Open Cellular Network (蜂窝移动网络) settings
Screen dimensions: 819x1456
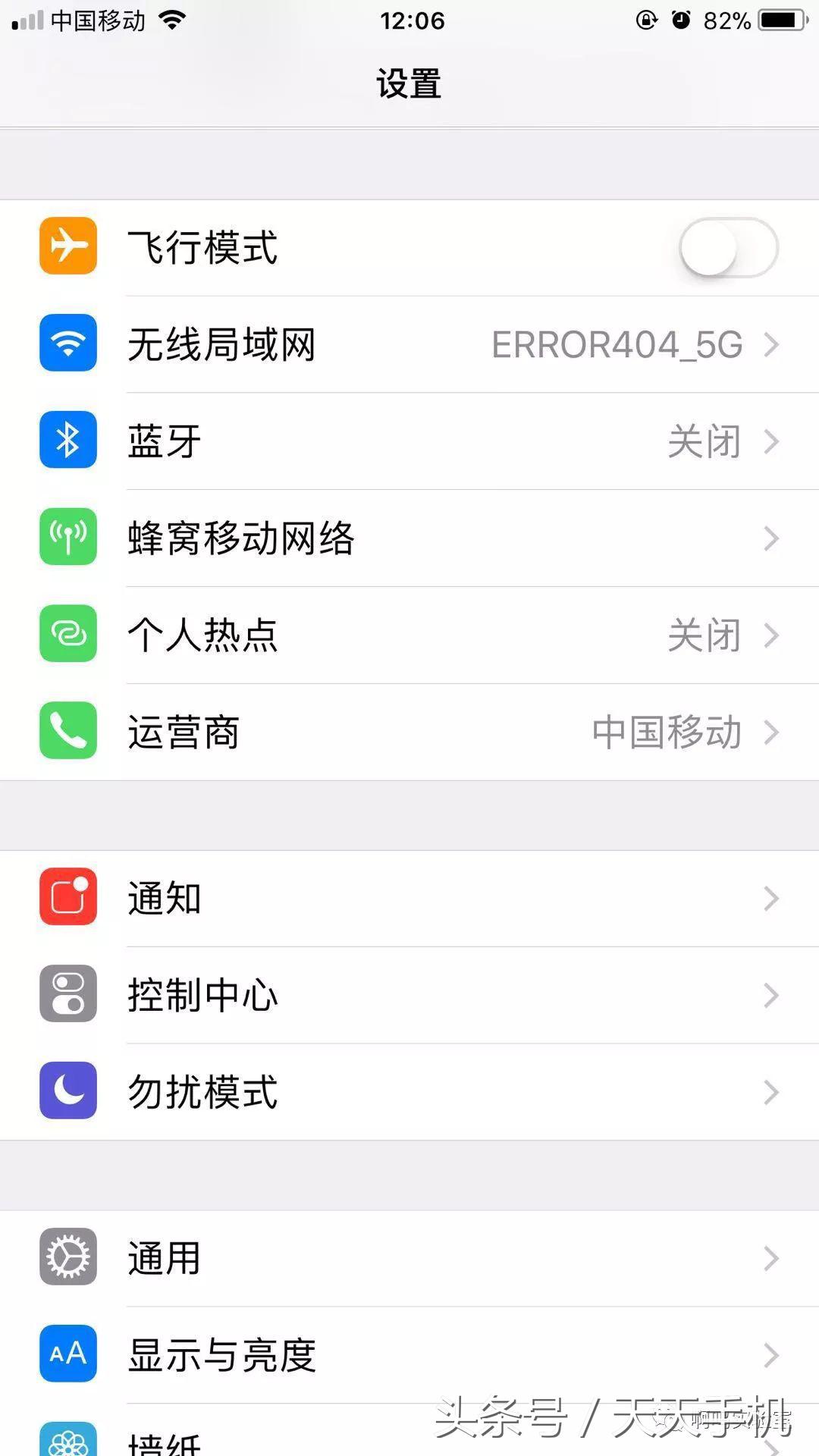coord(379,538)
